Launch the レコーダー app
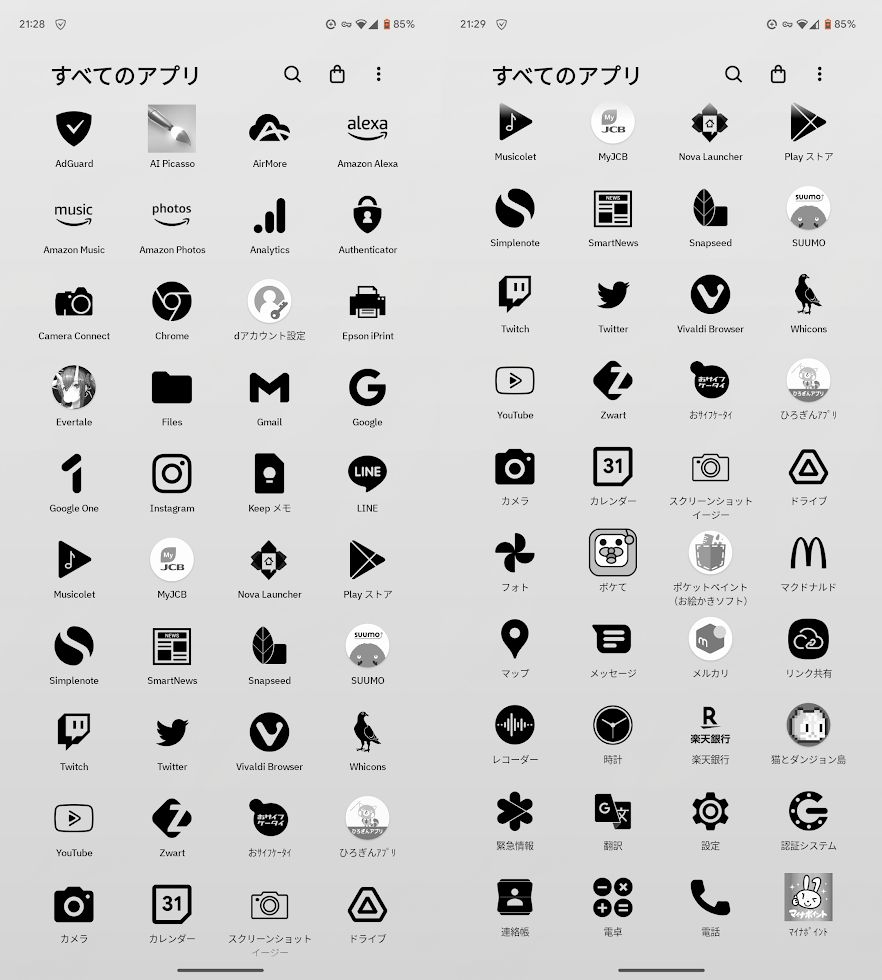 pos(515,725)
